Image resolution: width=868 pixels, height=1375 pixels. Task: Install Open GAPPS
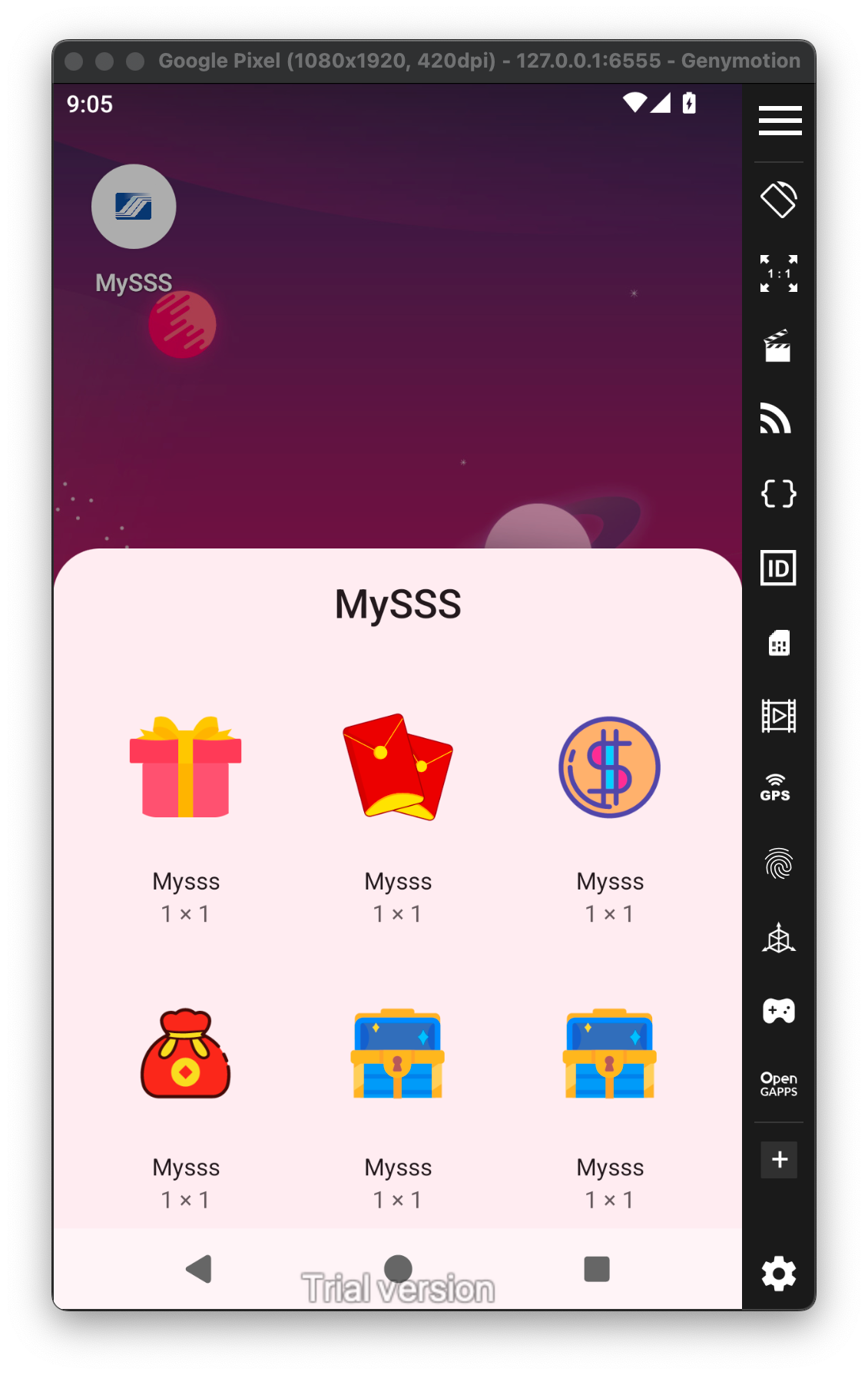(x=779, y=1084)
